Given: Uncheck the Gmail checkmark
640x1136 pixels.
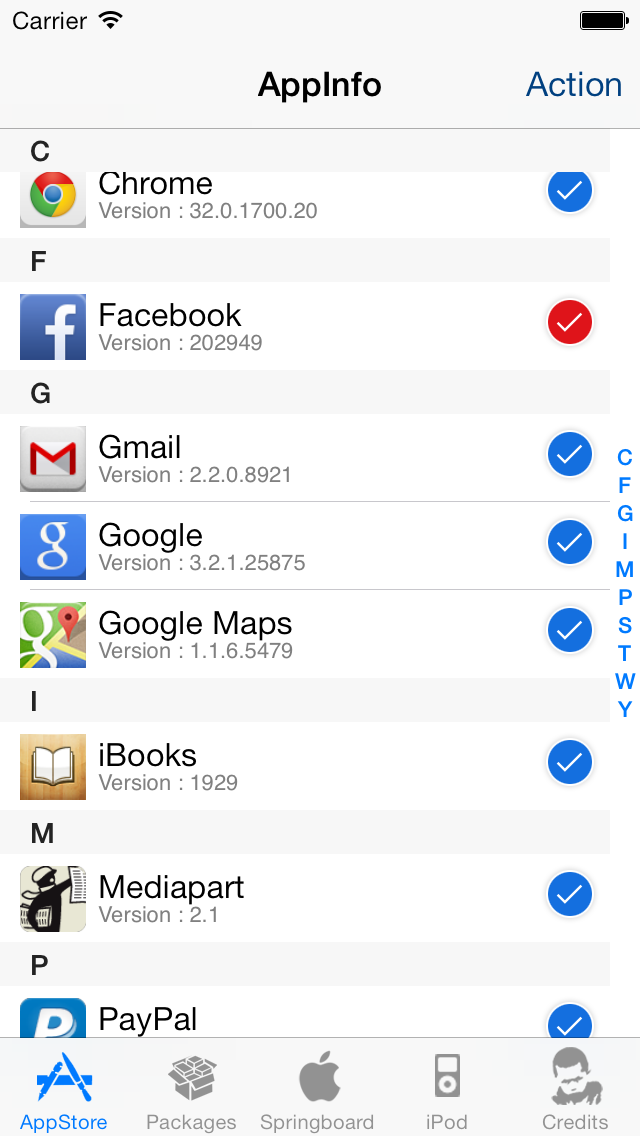Looking at the screenshot, I should [x=570, y=454].
